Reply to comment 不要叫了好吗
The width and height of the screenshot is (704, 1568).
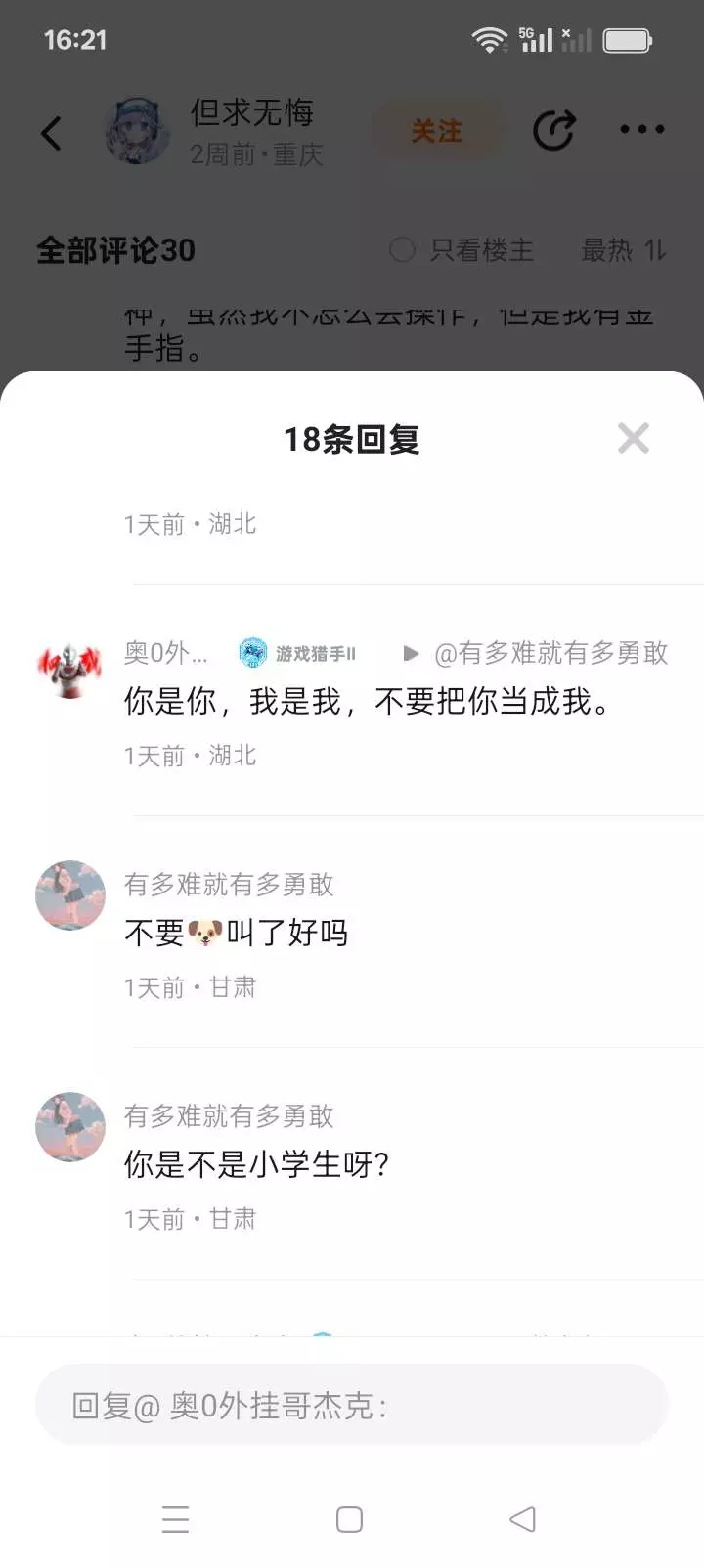click(236, 933)
